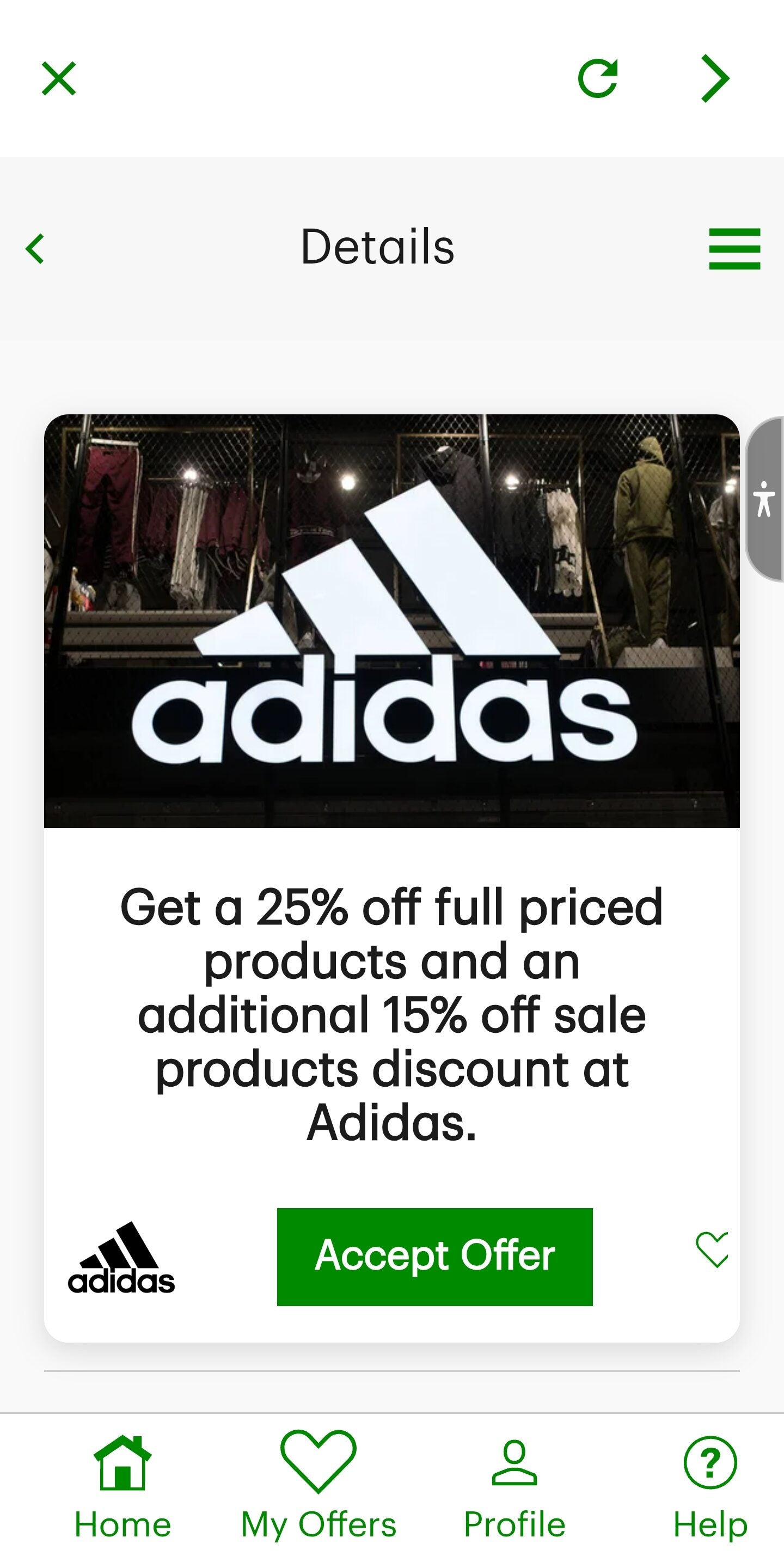This screenshot has height=1568, width=784.
Task: Dismiss the view with the X icon
Action: pyautogui.click(x=58, y=78)
